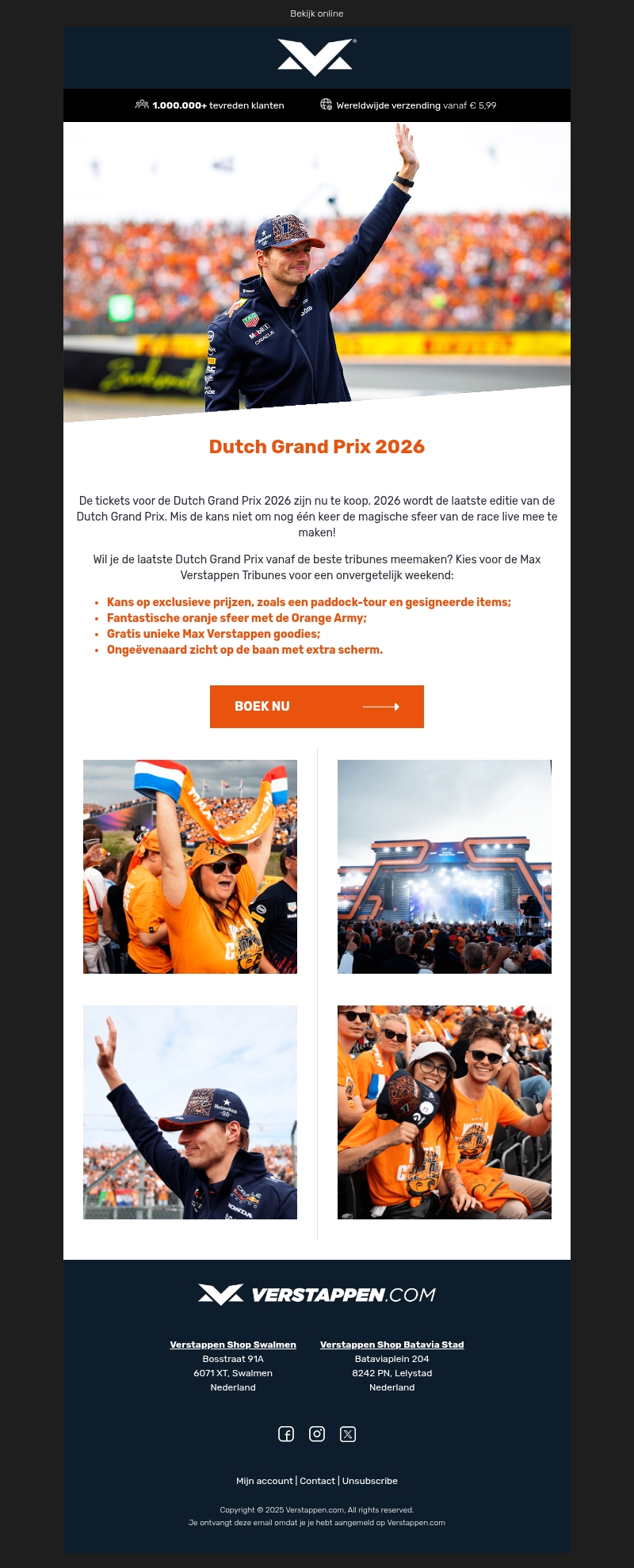634x1568 pixels.
Task: Open the Contact link
Action: 317,1481
